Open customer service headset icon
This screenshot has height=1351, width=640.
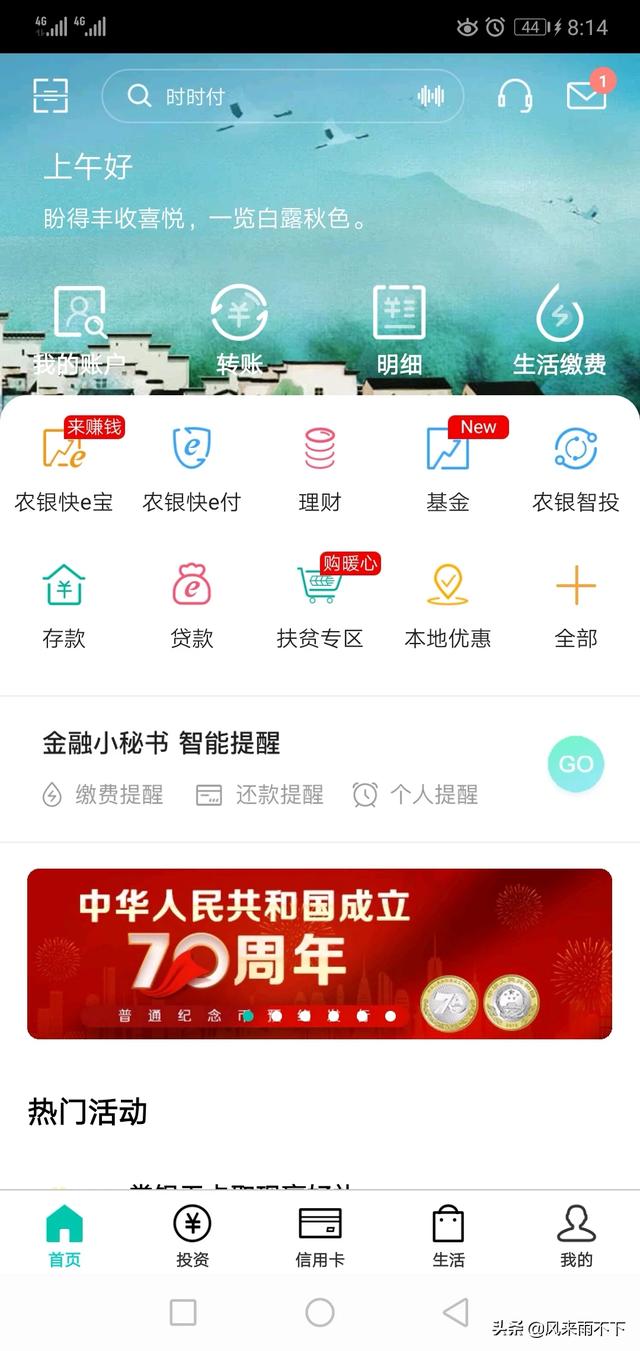tap(515, 95)
